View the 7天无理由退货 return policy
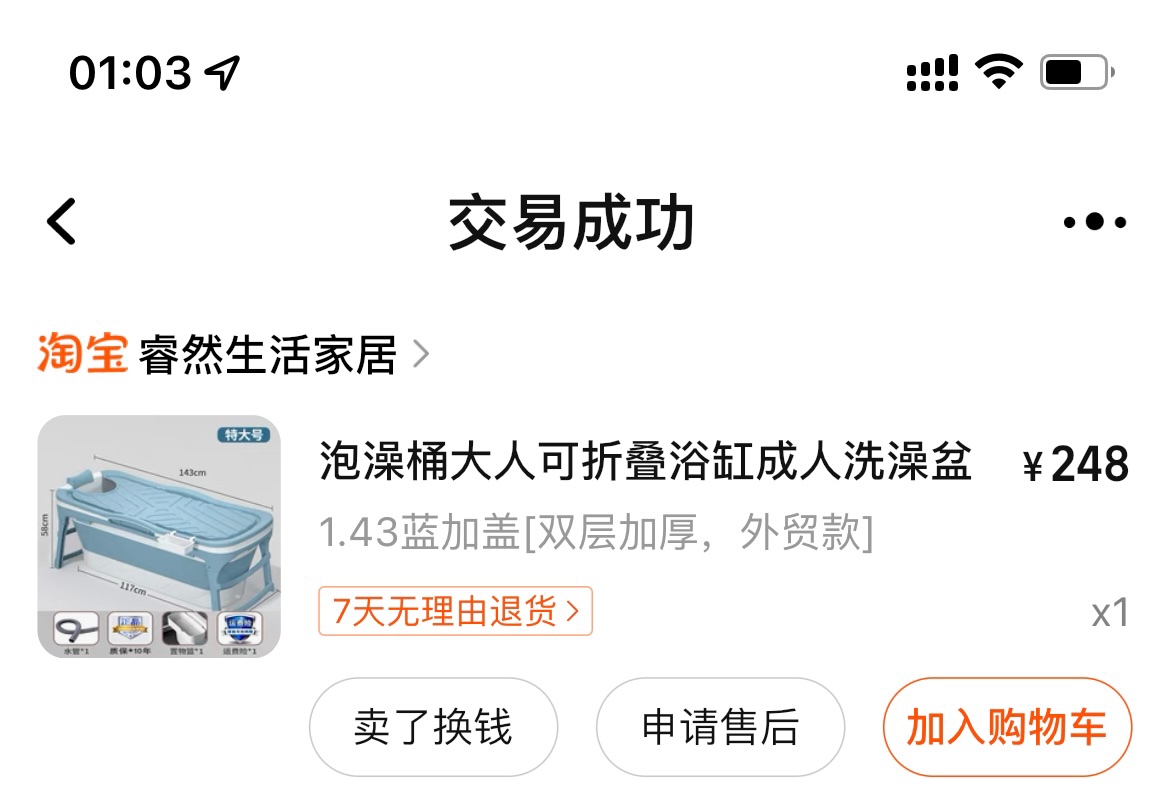The image size is (1169, 792). click(x=455, y=611)
